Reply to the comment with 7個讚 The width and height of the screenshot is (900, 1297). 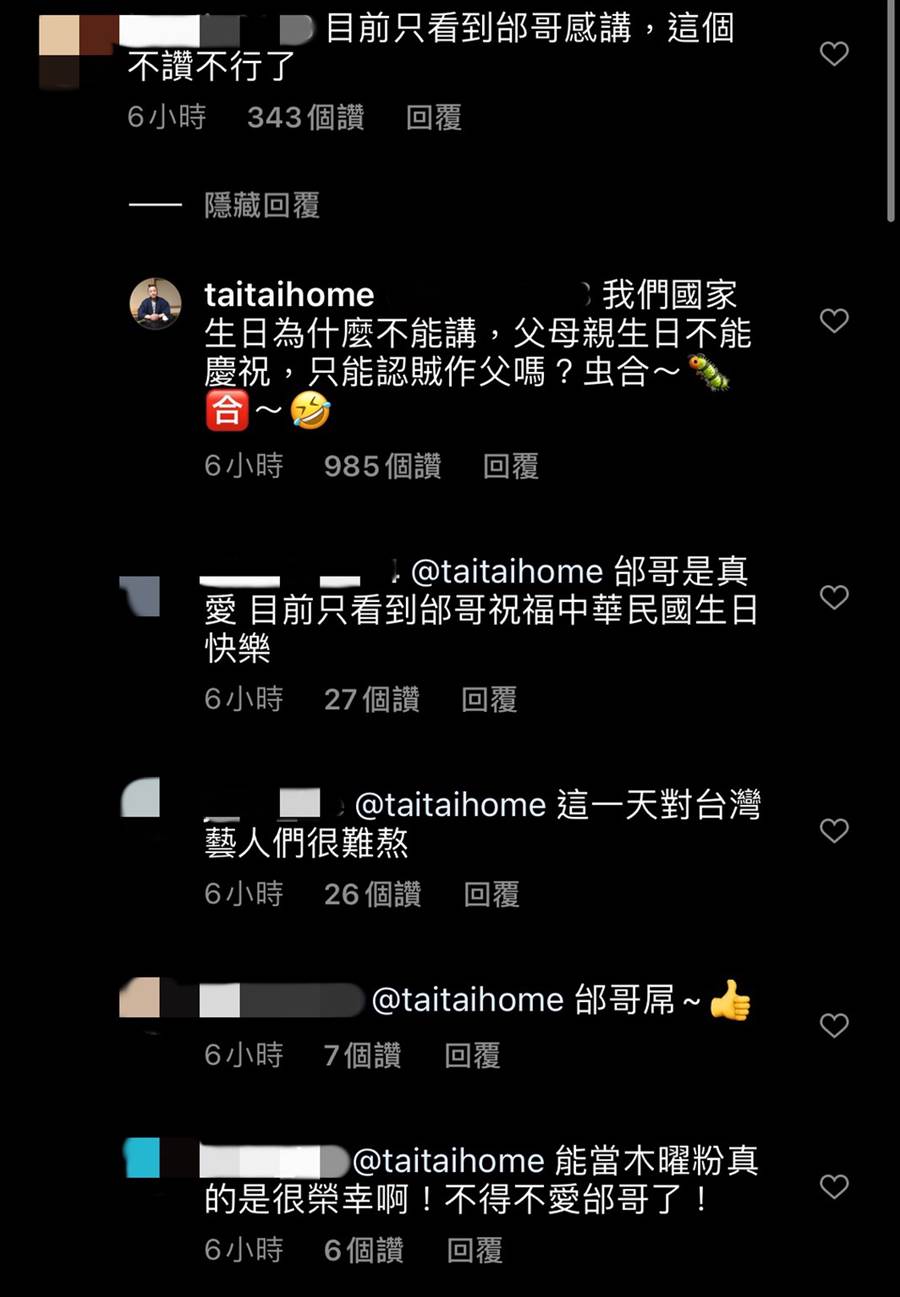471,1055
